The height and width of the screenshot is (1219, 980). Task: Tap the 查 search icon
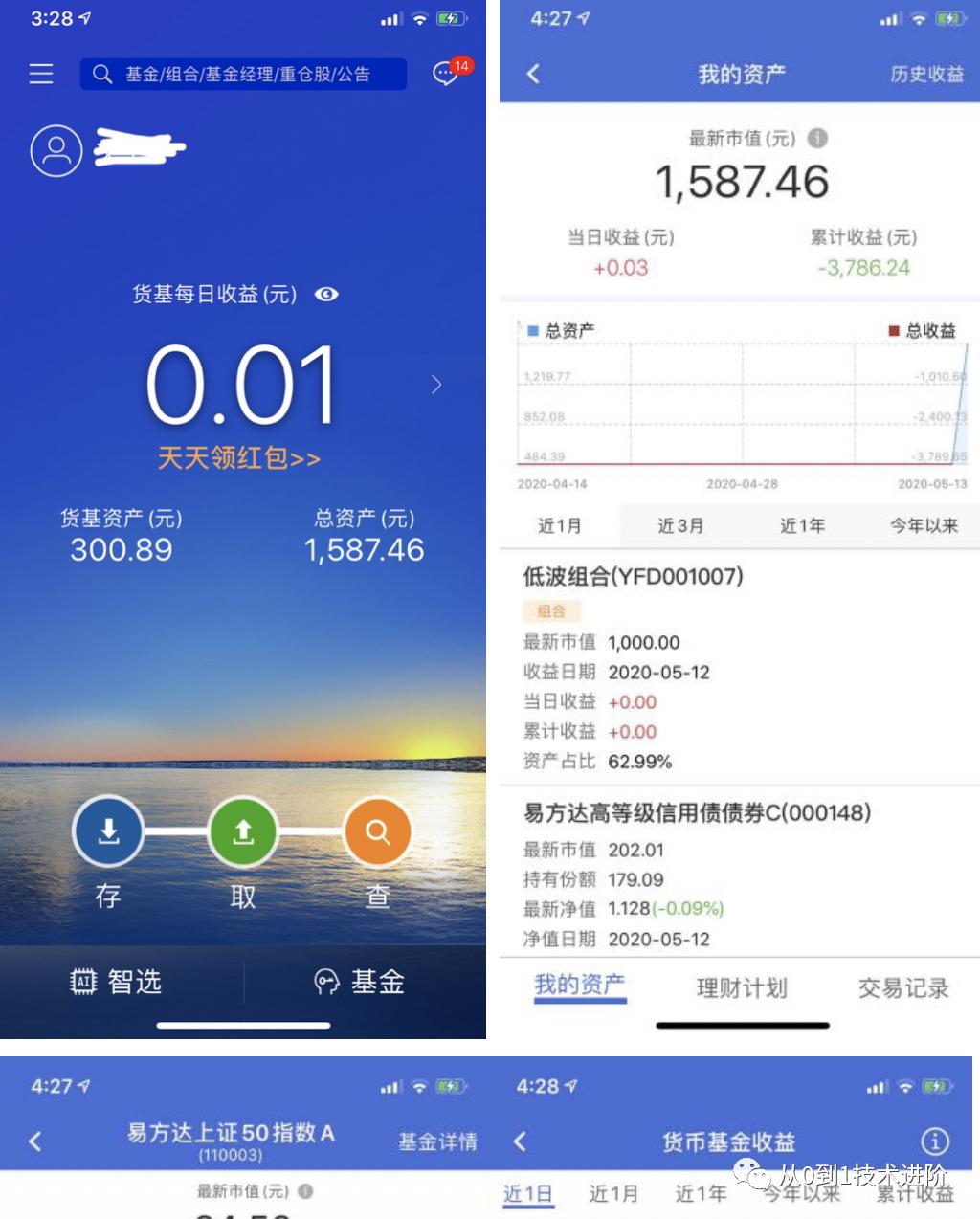377,831
